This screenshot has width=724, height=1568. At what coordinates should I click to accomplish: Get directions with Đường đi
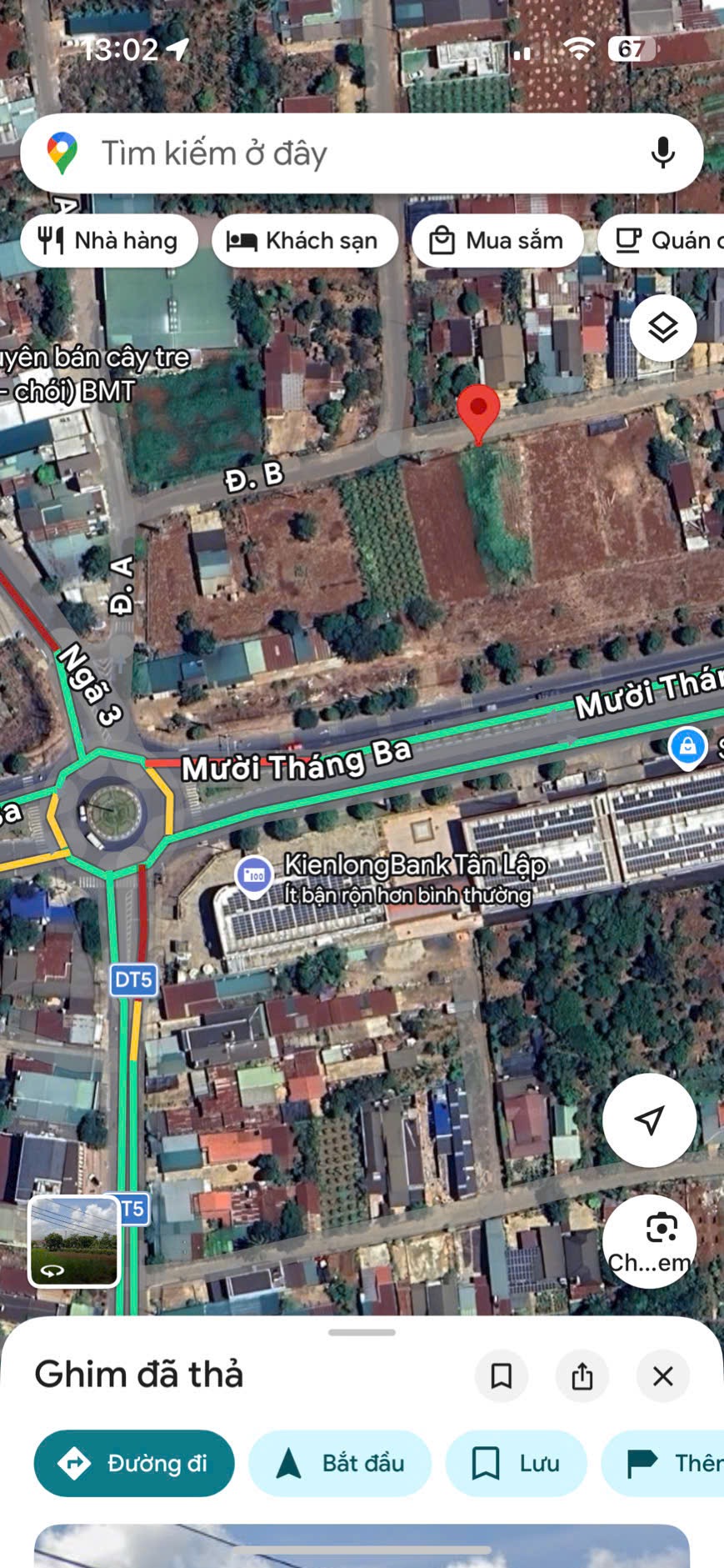(x=134, y=1463)
